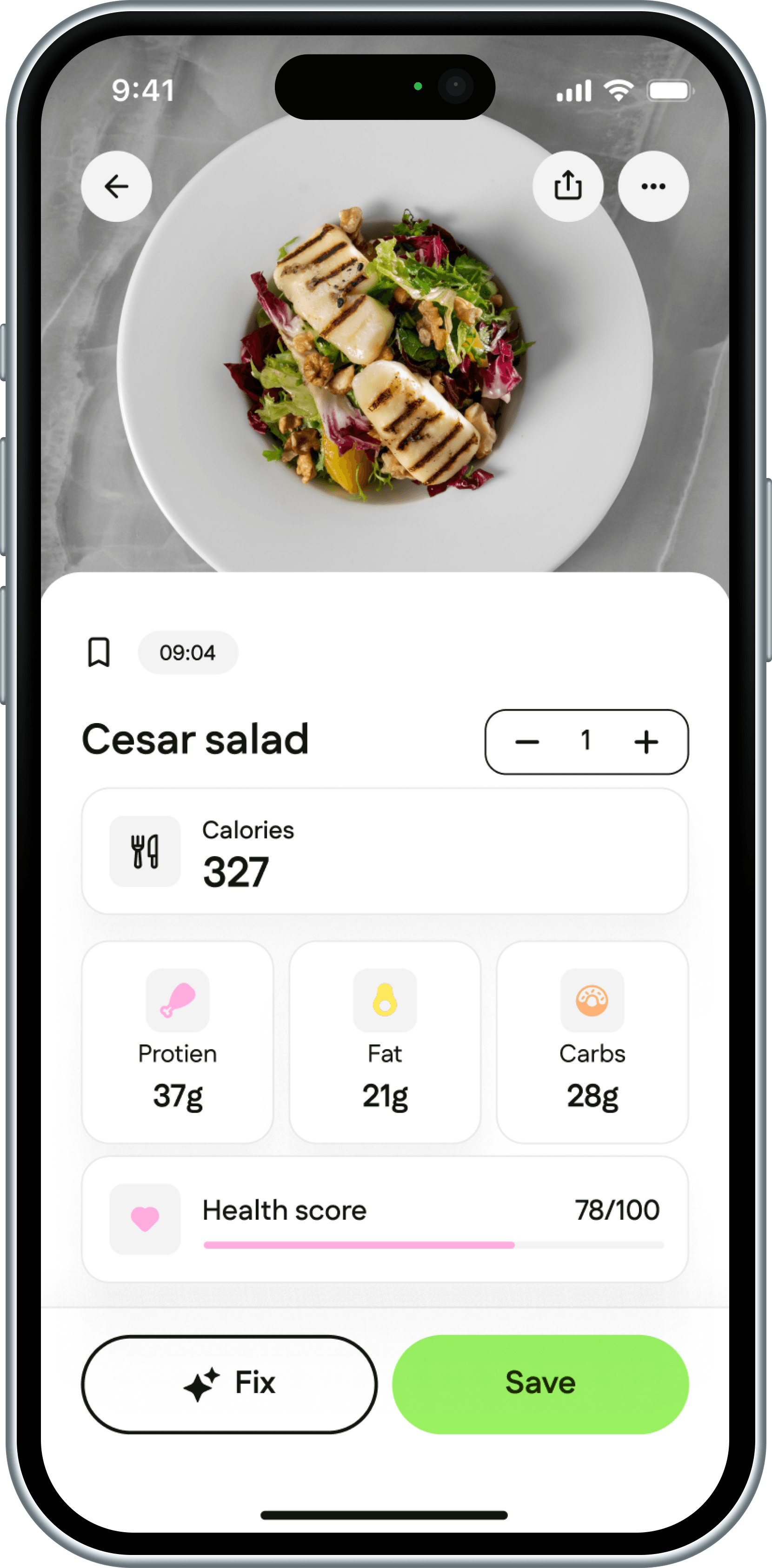Image resolution: width=772 pixels, height=1568 pixels.
Task: Save the meal entry
Action: pos(540,1384)
